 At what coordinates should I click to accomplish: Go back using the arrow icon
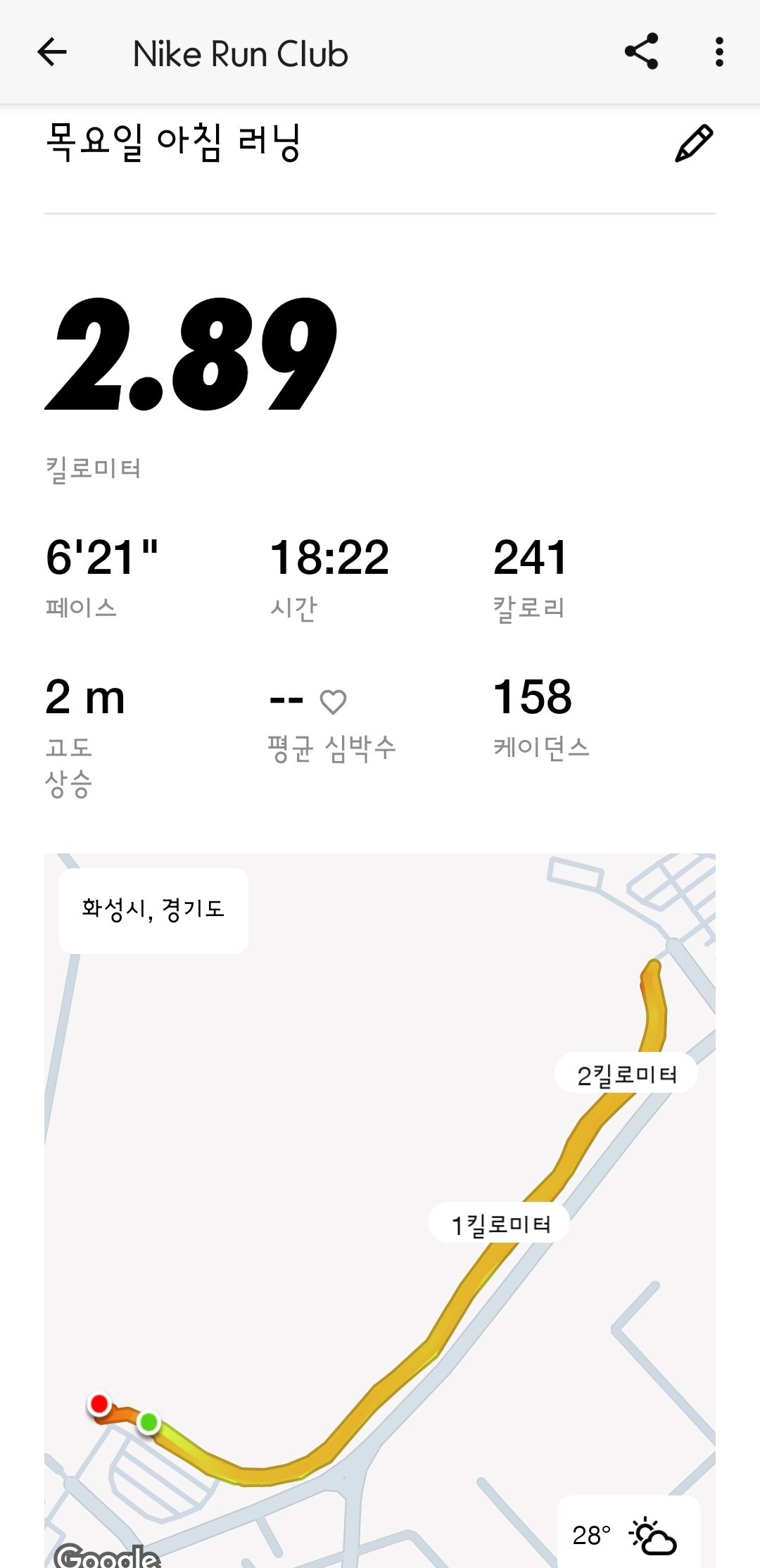tap(52, 52)
